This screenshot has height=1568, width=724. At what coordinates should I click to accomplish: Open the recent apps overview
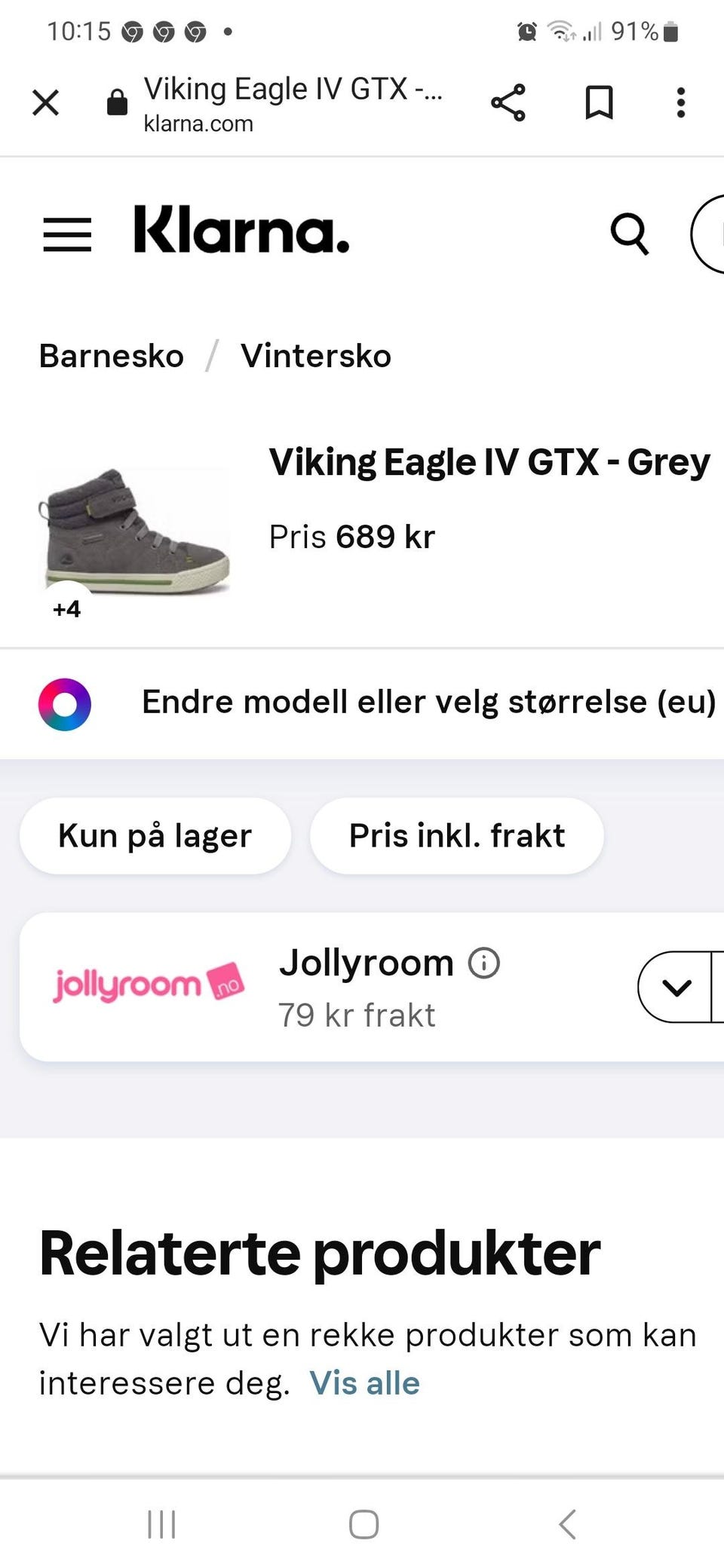point(161,1524)
